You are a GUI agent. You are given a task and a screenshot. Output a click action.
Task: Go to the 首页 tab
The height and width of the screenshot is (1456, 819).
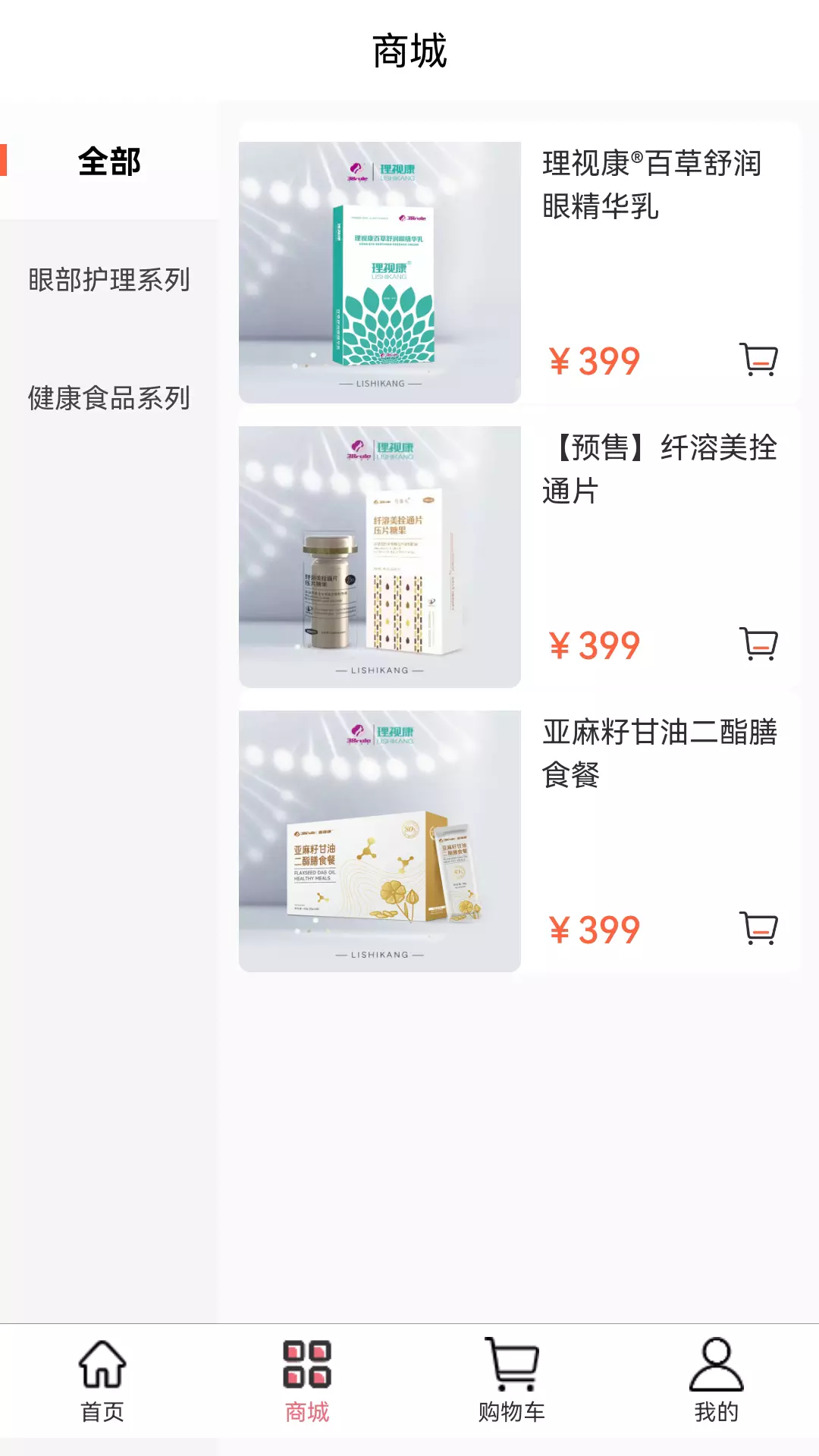[102, 1381]
